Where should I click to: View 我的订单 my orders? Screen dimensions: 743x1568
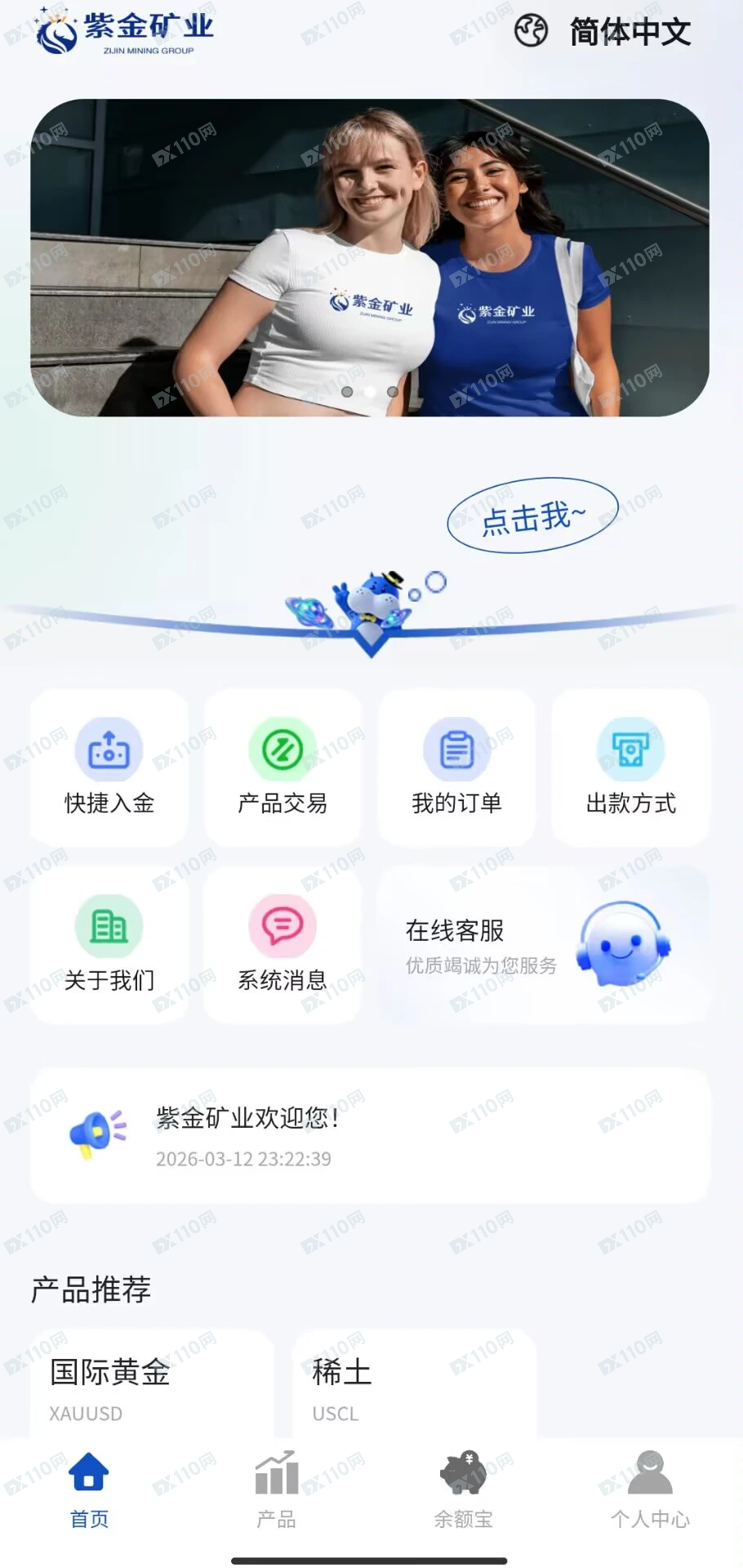[456, 767]
